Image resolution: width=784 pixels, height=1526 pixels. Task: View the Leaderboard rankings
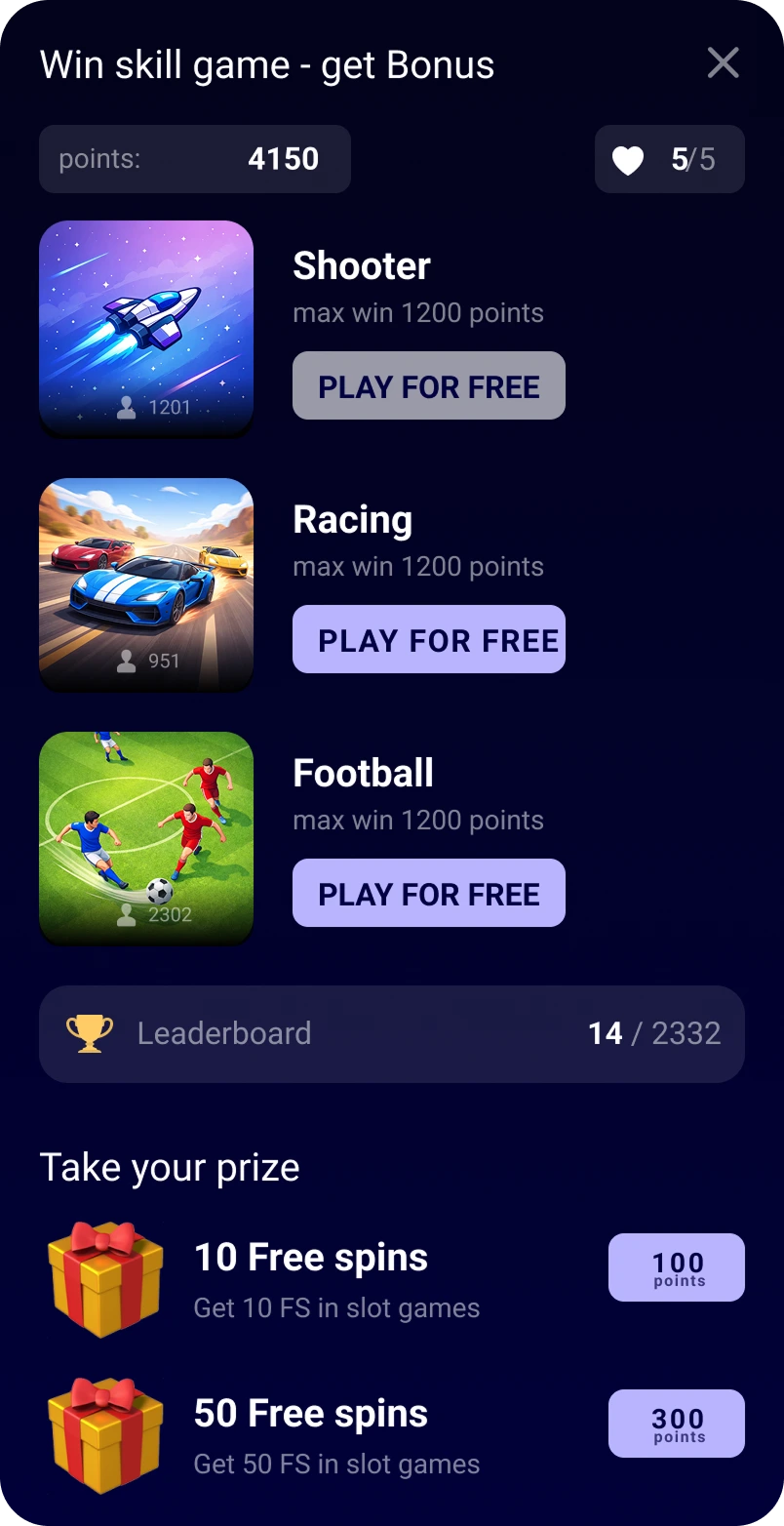click(x=391, y=1033)
